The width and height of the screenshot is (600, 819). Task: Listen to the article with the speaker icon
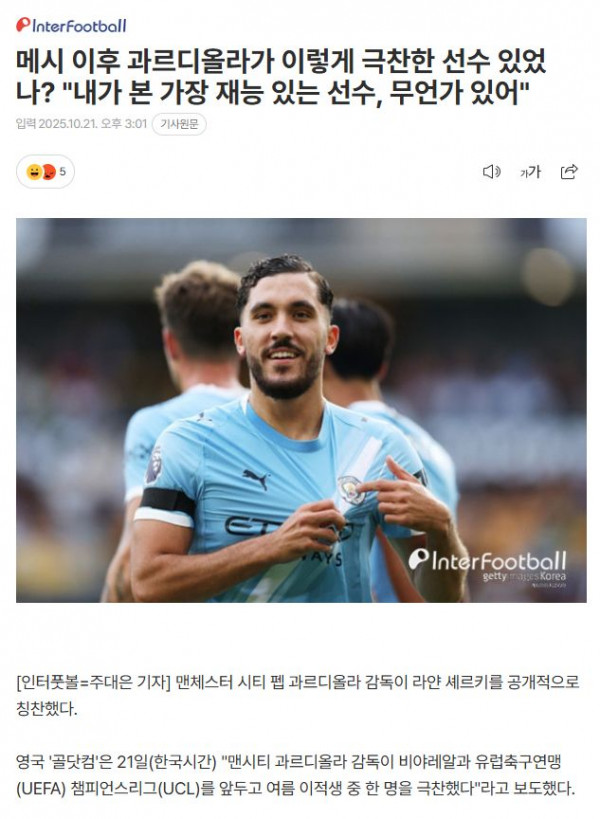coord(491,172)
